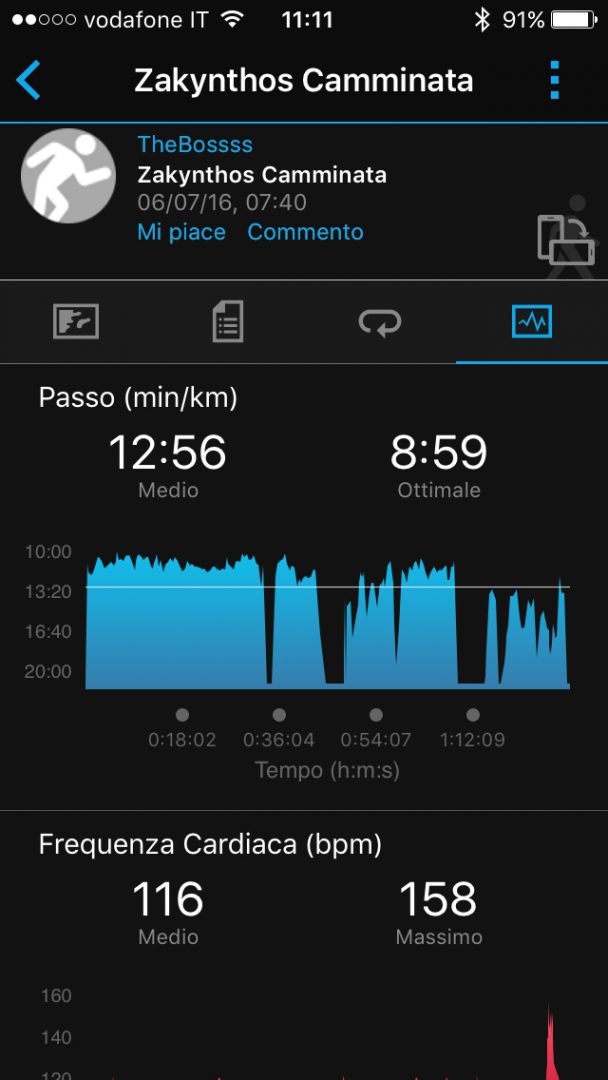The image size is (608, 1080).
Task: Open the user avatar picture
Action: (68, 176)
